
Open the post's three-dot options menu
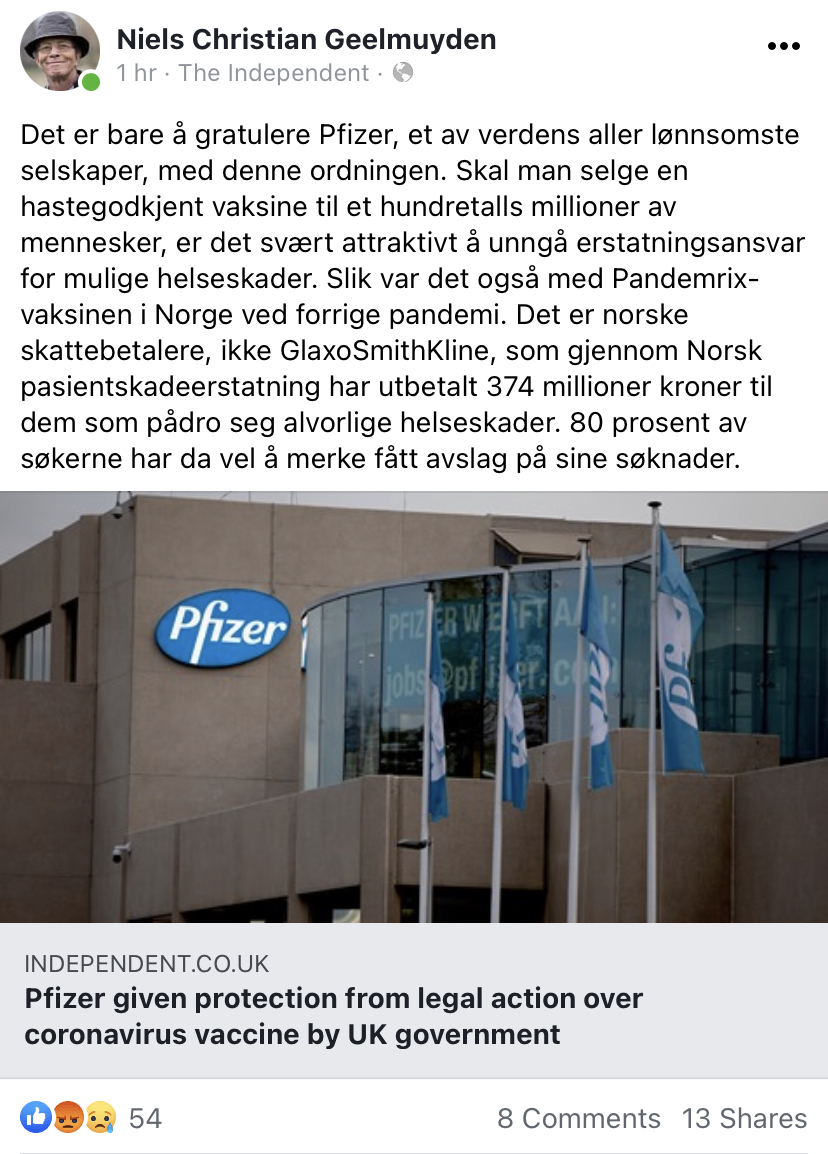click(x=785, y=46)
